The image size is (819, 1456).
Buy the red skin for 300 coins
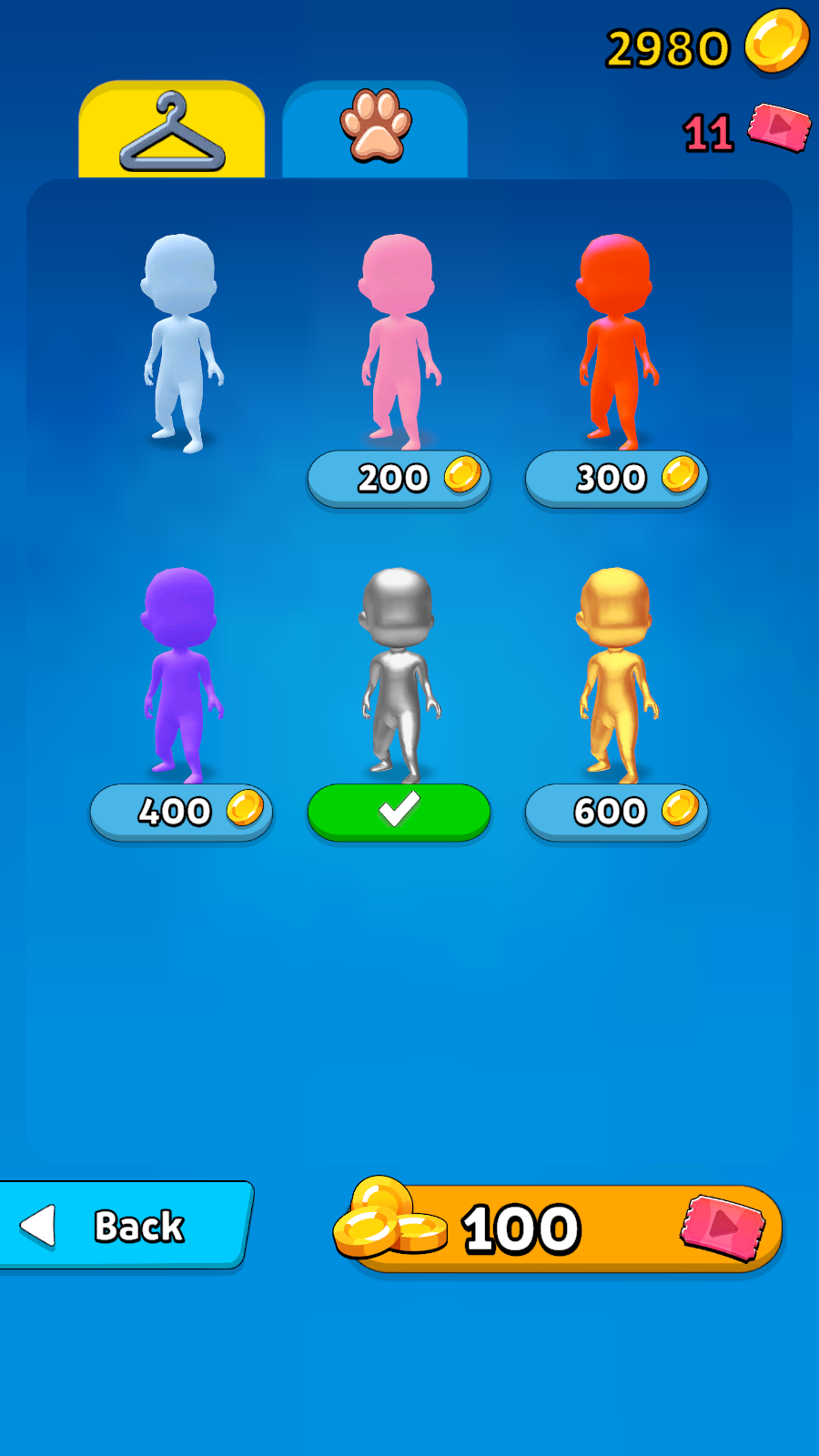[616, 478]
